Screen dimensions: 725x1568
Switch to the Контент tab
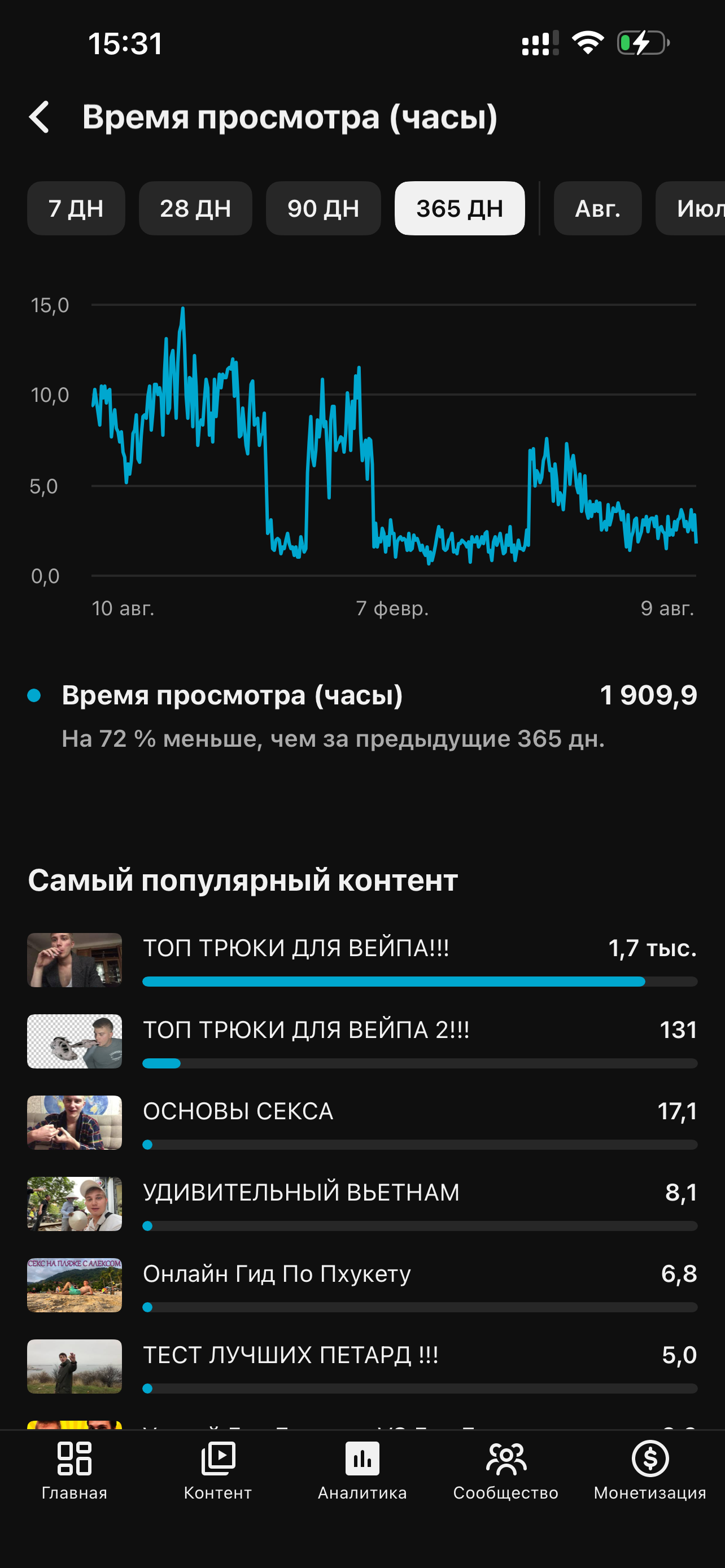tap(218, 1470)
